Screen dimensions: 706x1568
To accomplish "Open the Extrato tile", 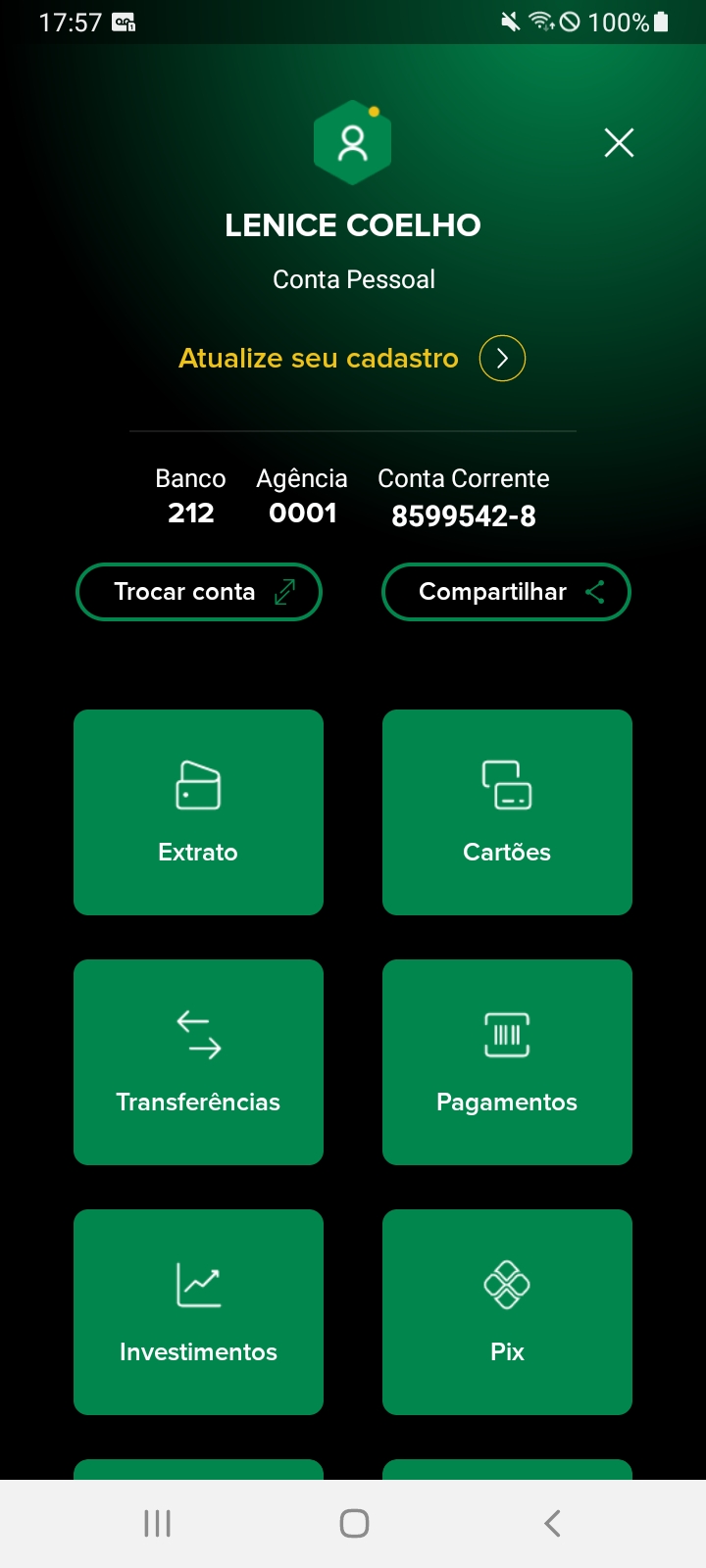I will 198,812.
